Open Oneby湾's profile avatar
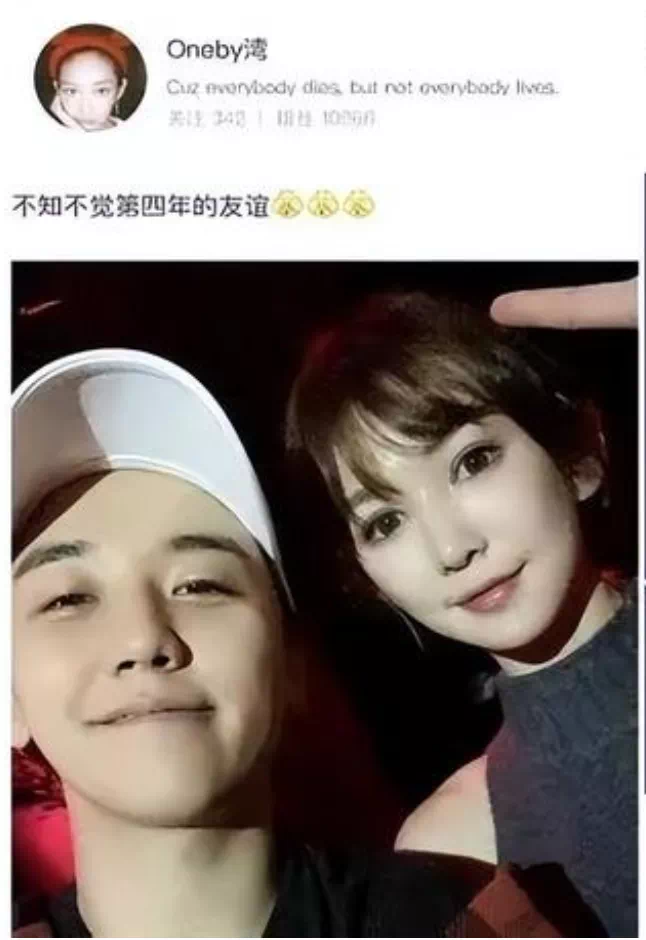Viewport: 646px width, 940px height. point(90,77)
